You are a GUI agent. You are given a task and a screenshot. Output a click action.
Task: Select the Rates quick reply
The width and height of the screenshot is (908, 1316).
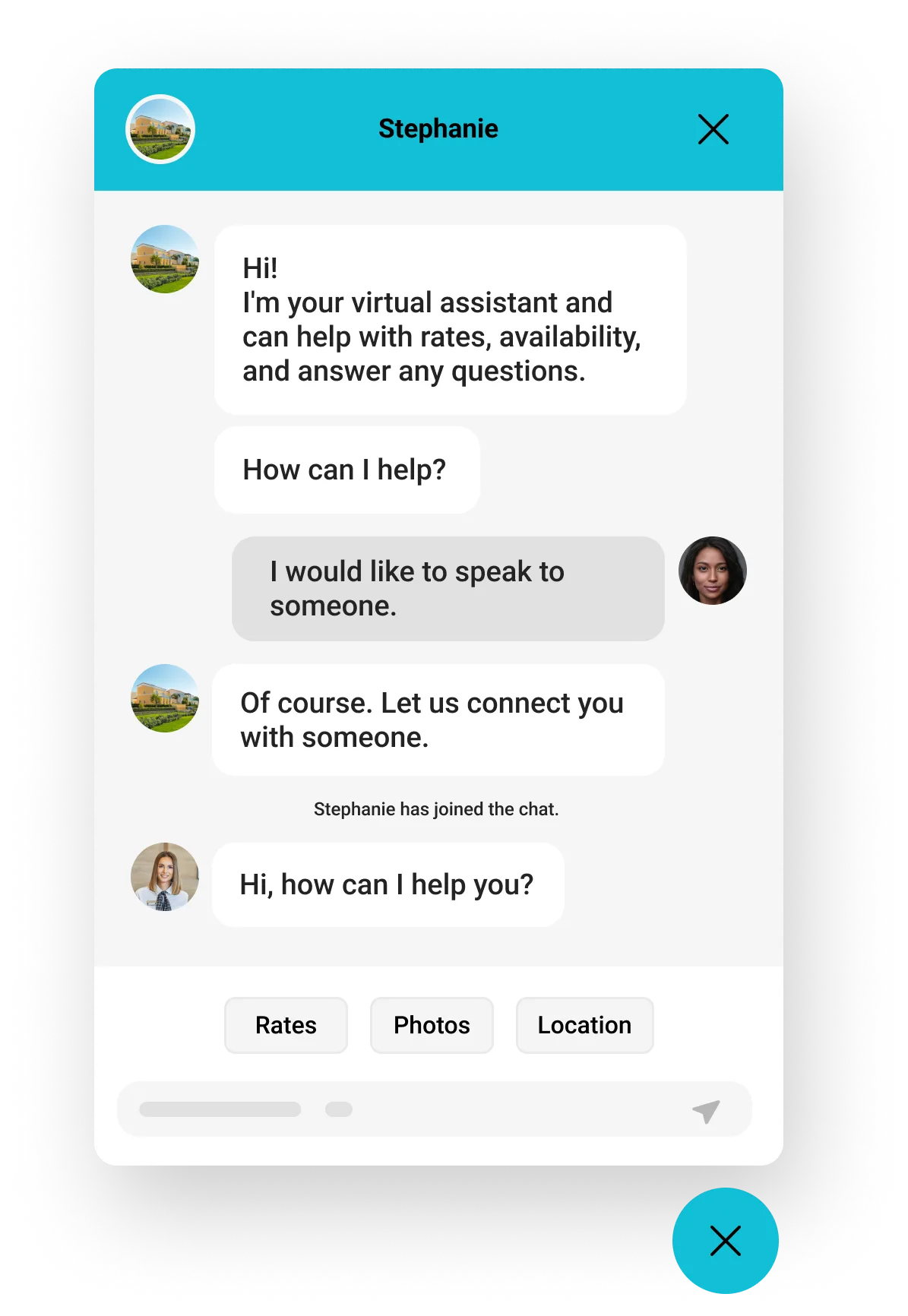[x=286, y=1025]
